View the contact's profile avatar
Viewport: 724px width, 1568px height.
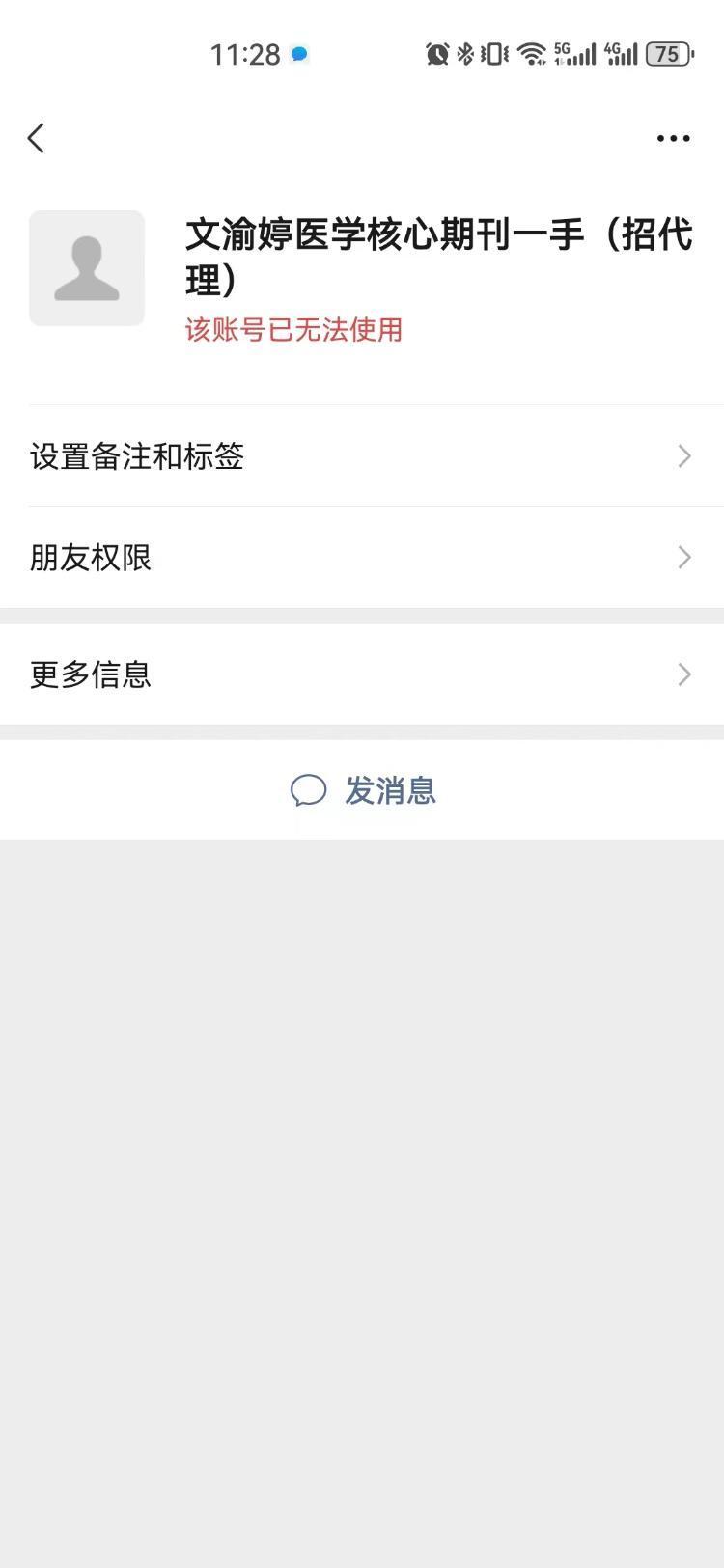[x=87, y=268]
